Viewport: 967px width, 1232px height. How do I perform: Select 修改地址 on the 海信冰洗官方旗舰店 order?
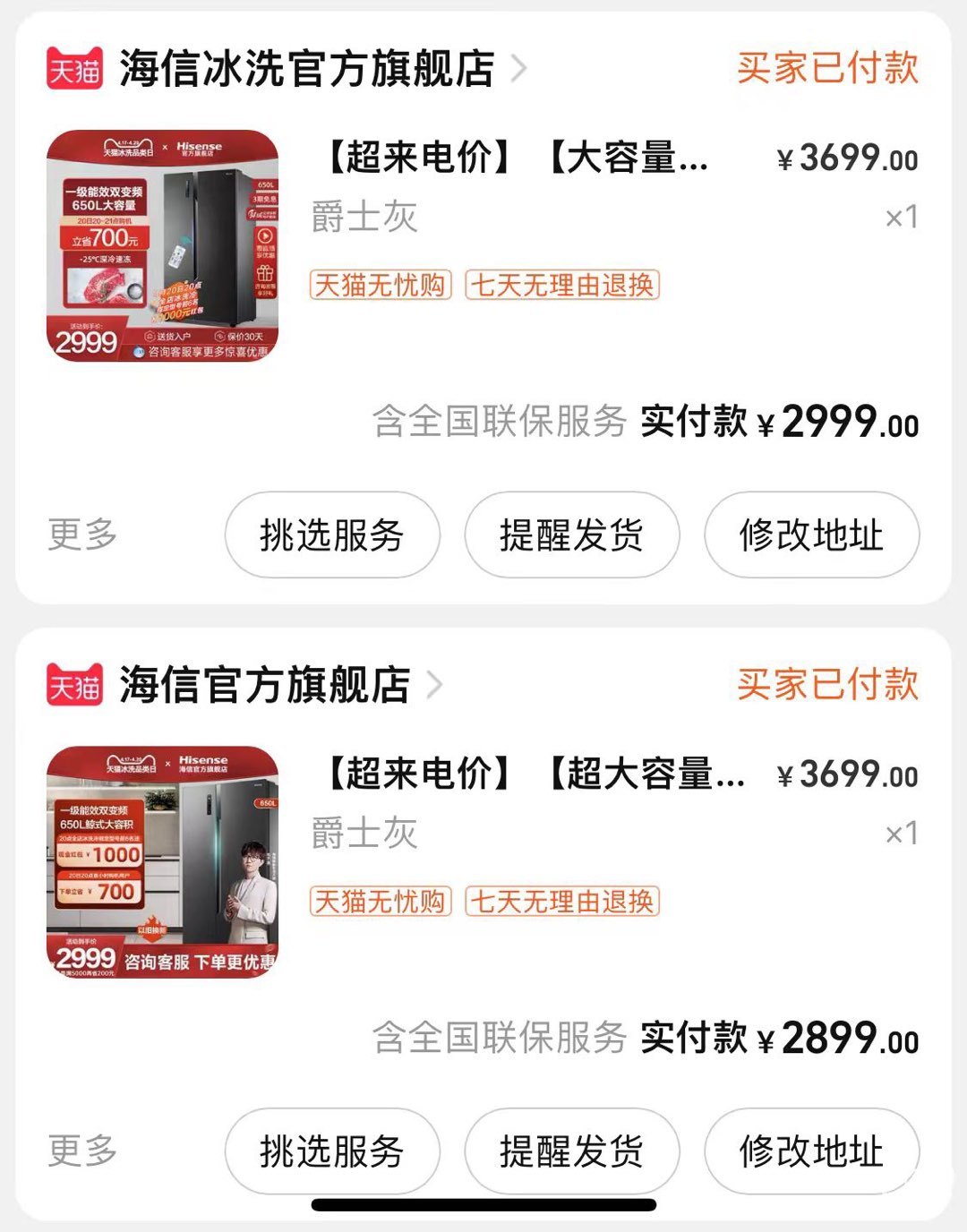tap(811, 535)
